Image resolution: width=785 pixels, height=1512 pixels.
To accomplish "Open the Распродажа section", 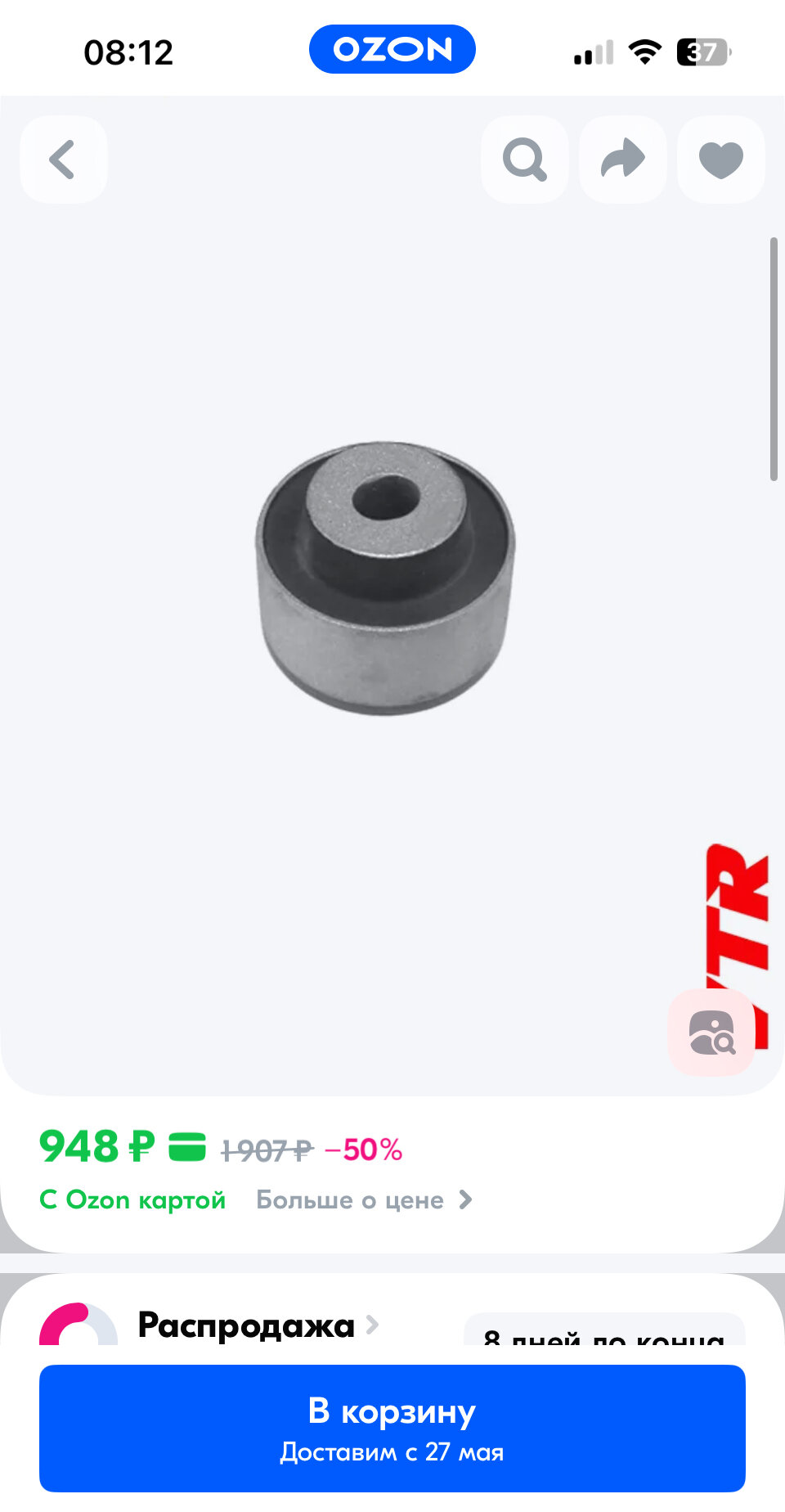I will 258,1325.
